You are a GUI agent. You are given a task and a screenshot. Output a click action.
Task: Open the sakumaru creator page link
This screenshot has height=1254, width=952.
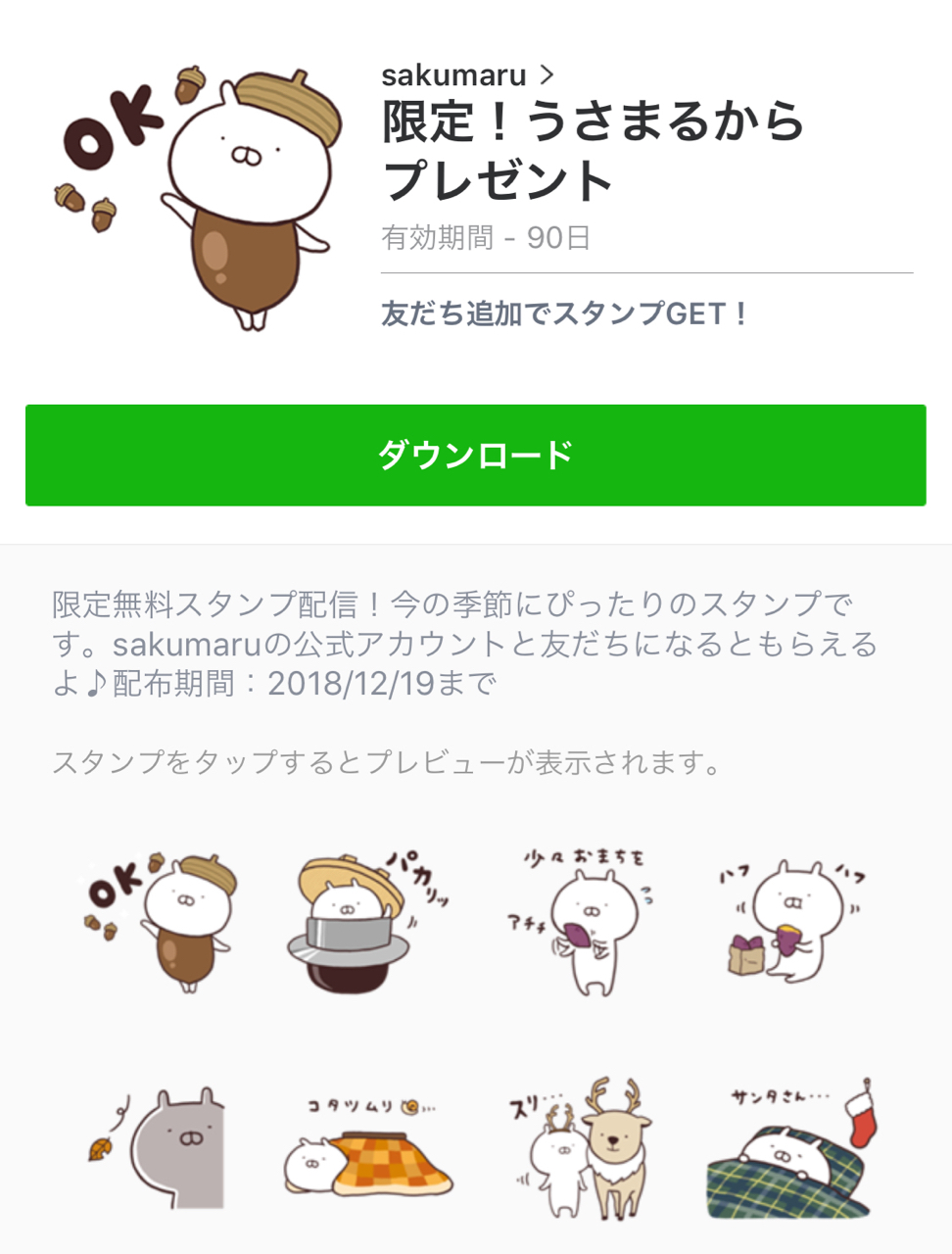coord(467,74)
